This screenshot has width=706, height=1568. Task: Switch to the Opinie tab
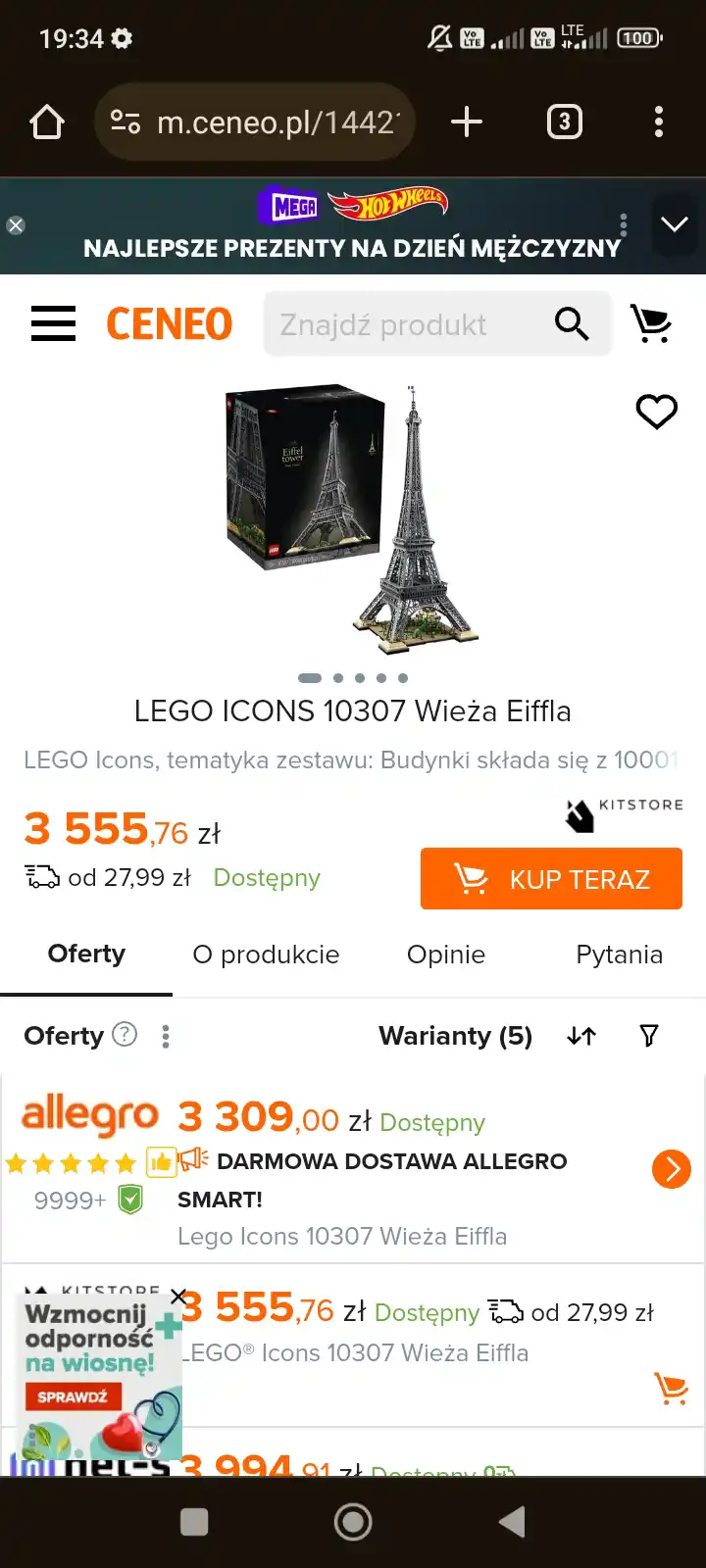tap(446, 955)
